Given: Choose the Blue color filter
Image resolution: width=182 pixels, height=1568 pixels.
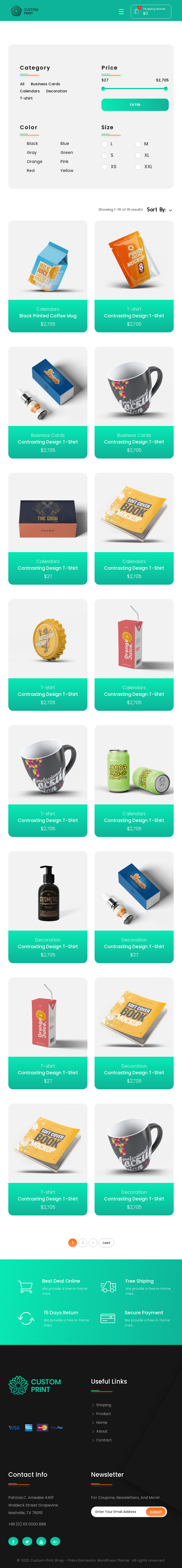Looking at the screenshot, I should (x=64, y=144).
